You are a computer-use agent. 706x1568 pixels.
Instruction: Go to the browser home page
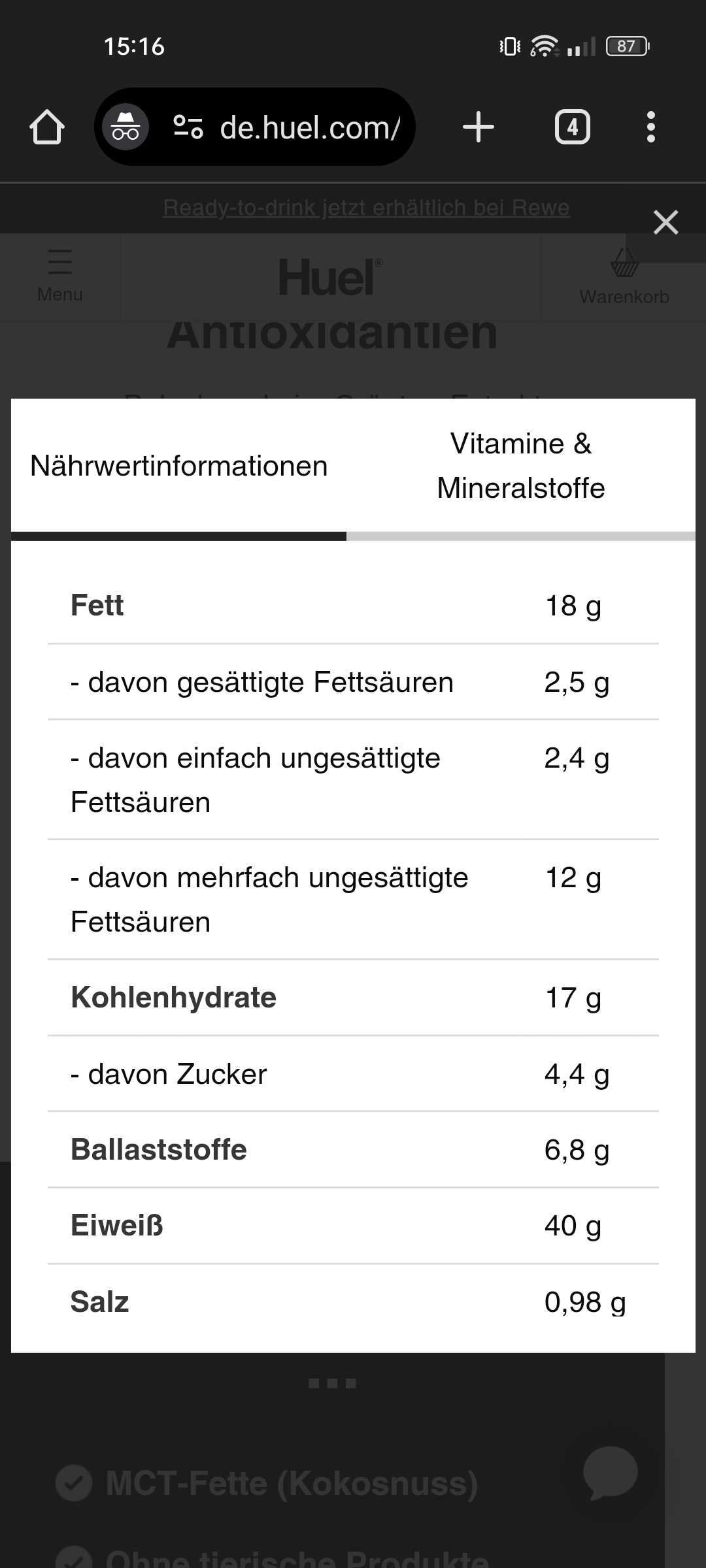[x=47, y=127]
